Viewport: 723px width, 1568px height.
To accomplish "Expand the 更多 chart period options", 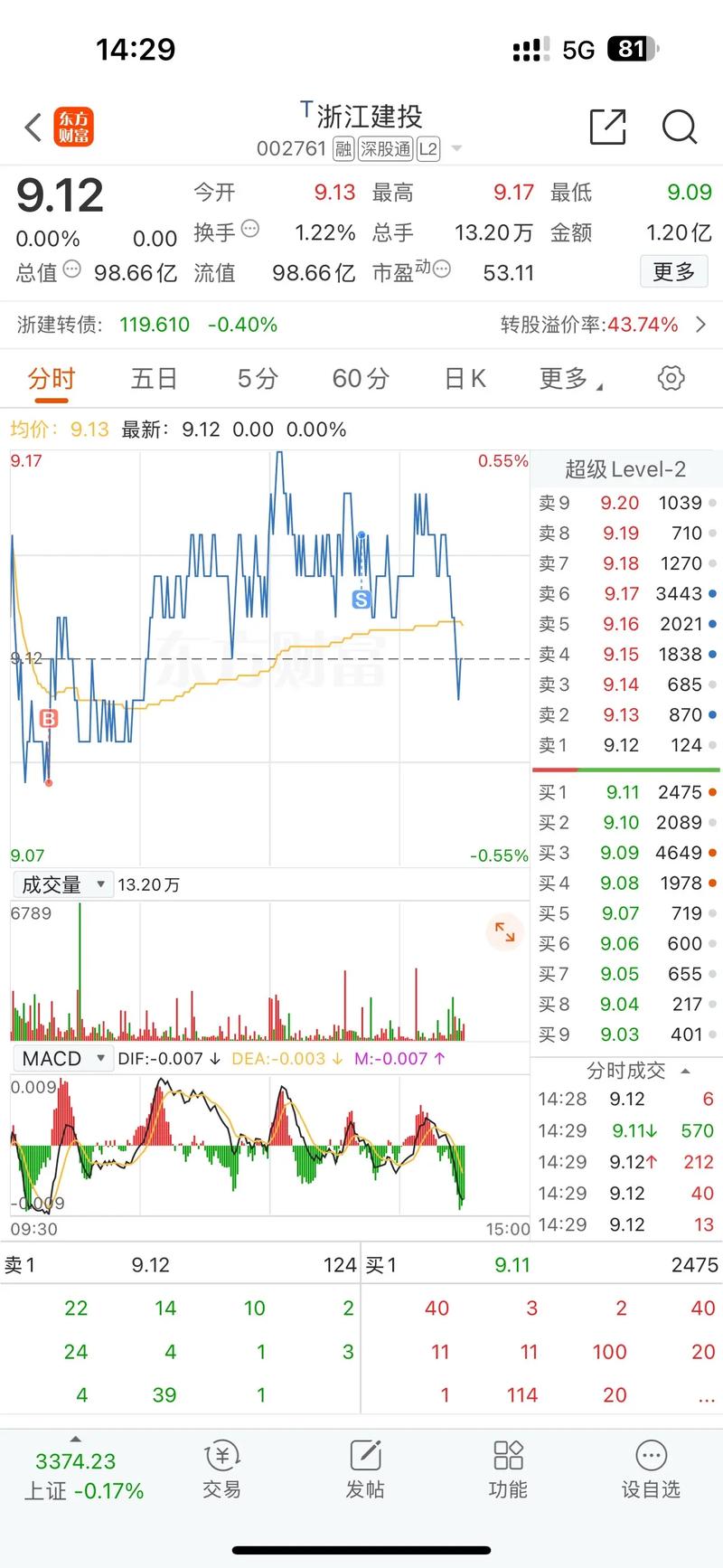I will click(x=569, y=378).
